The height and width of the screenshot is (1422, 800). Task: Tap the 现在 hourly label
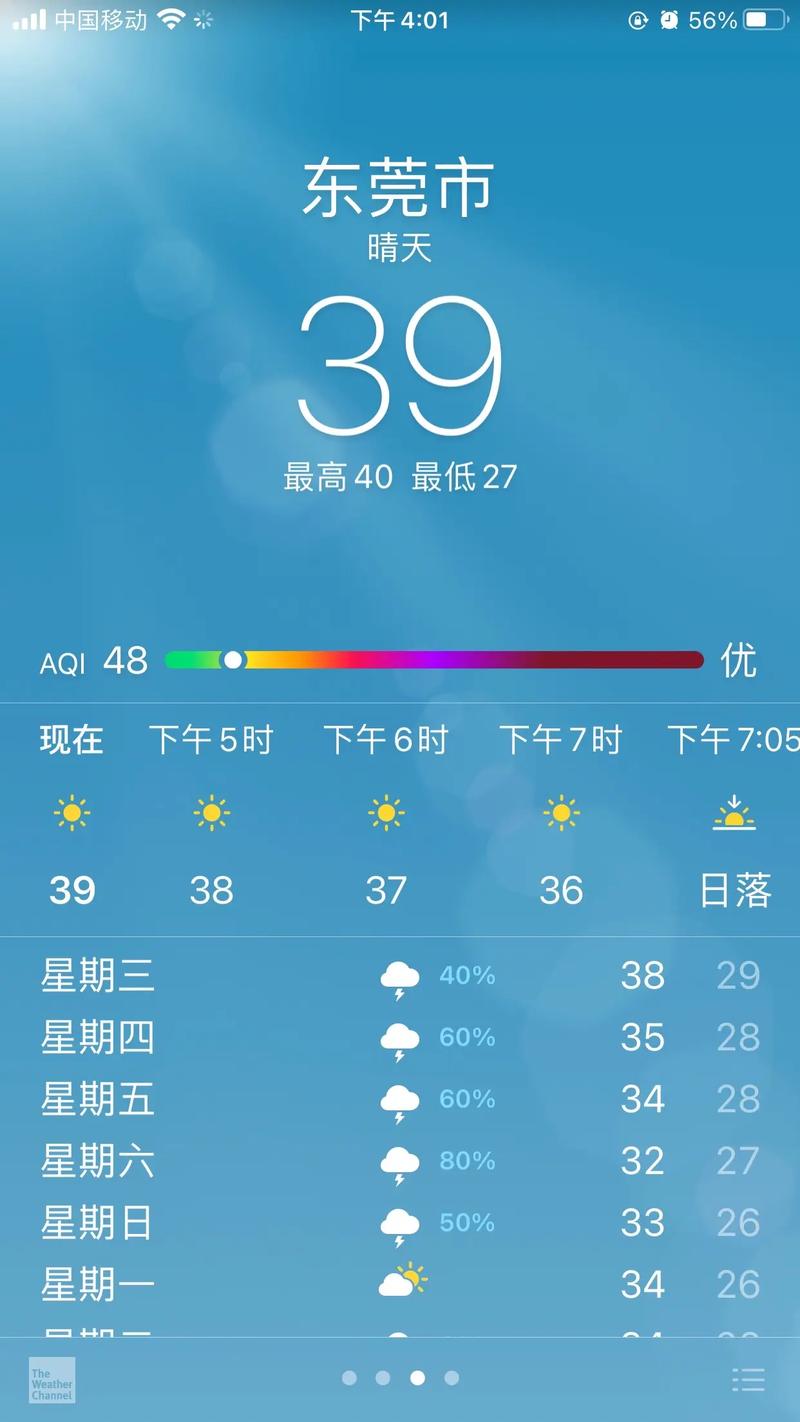(70, 740)
